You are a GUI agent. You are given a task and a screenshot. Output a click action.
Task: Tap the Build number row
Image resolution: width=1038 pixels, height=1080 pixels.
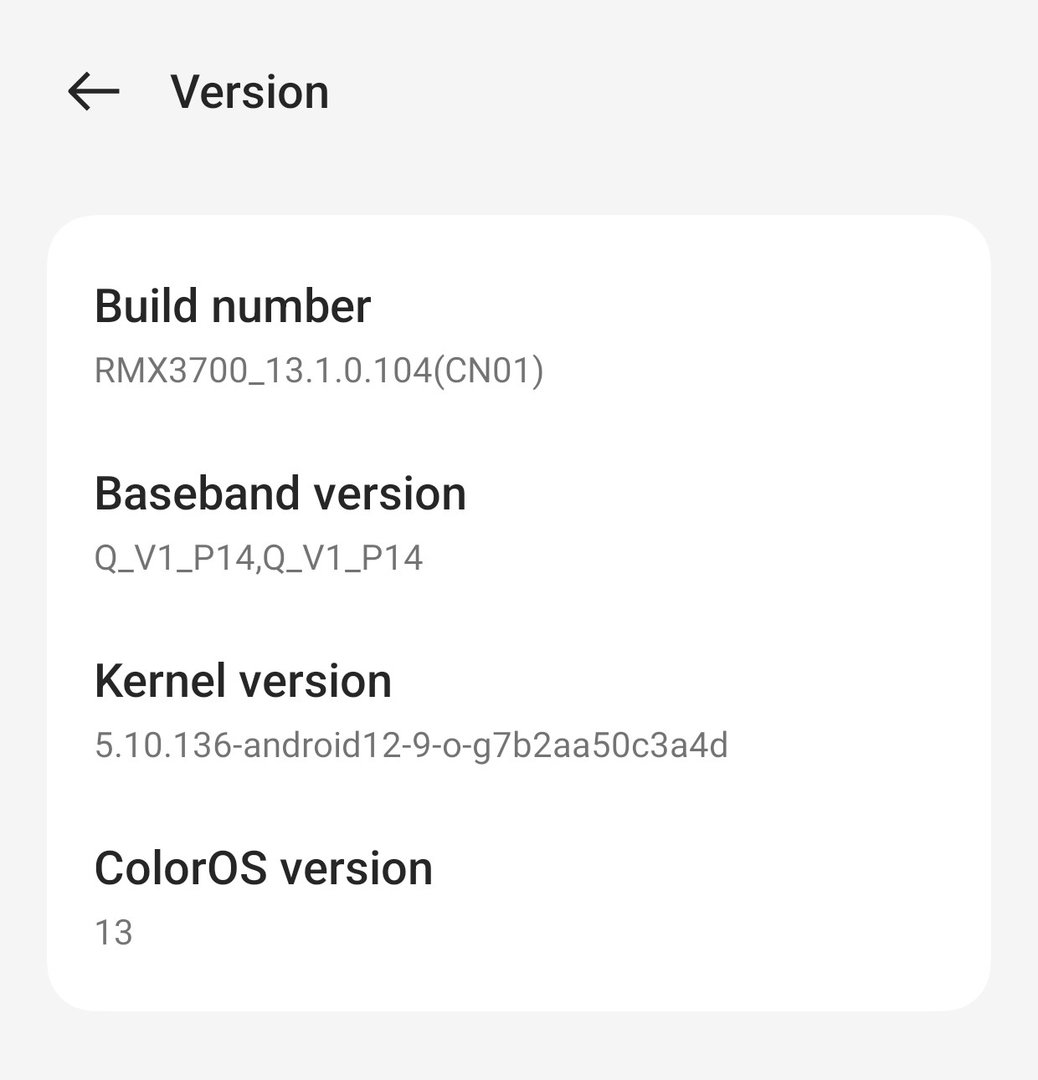click(518, 336)
